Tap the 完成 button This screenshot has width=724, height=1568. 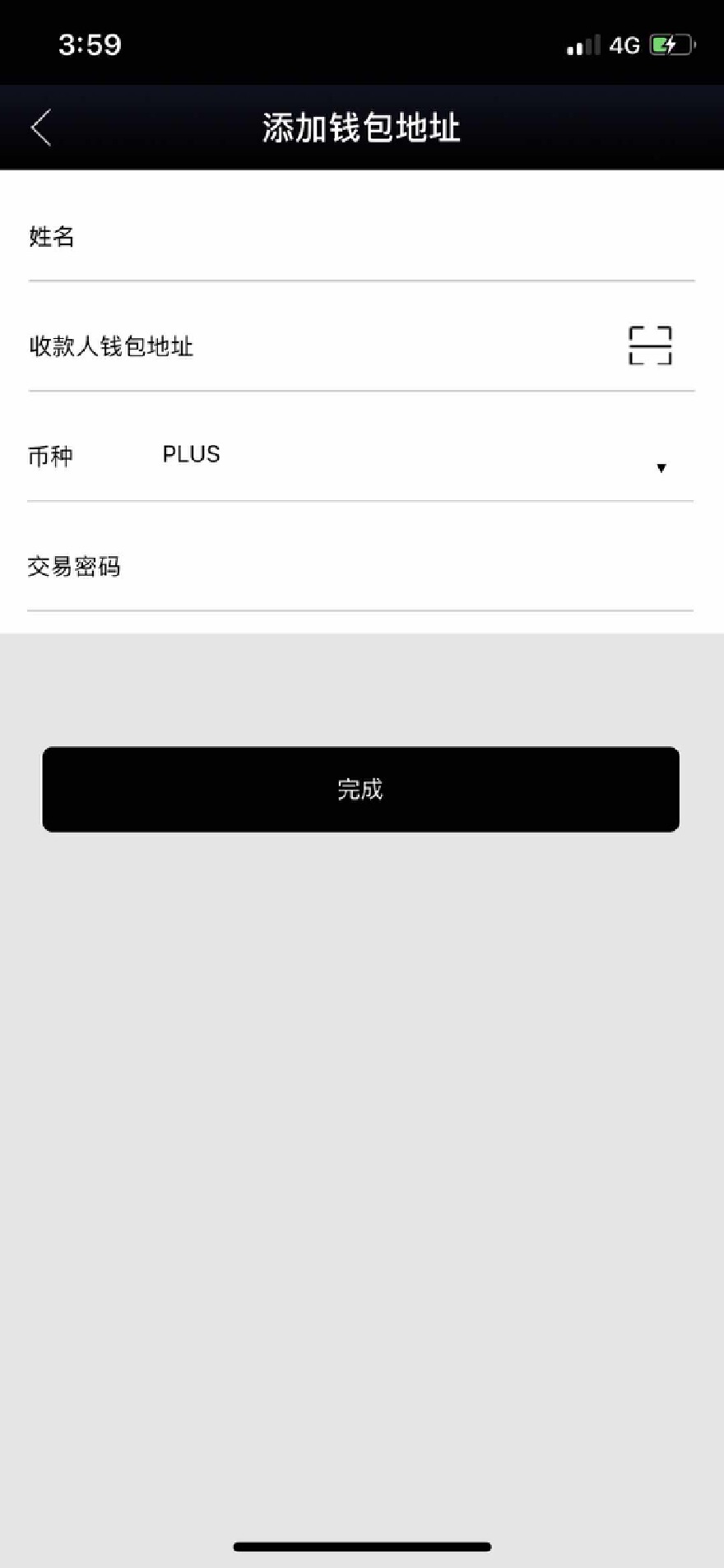[360, 790]
